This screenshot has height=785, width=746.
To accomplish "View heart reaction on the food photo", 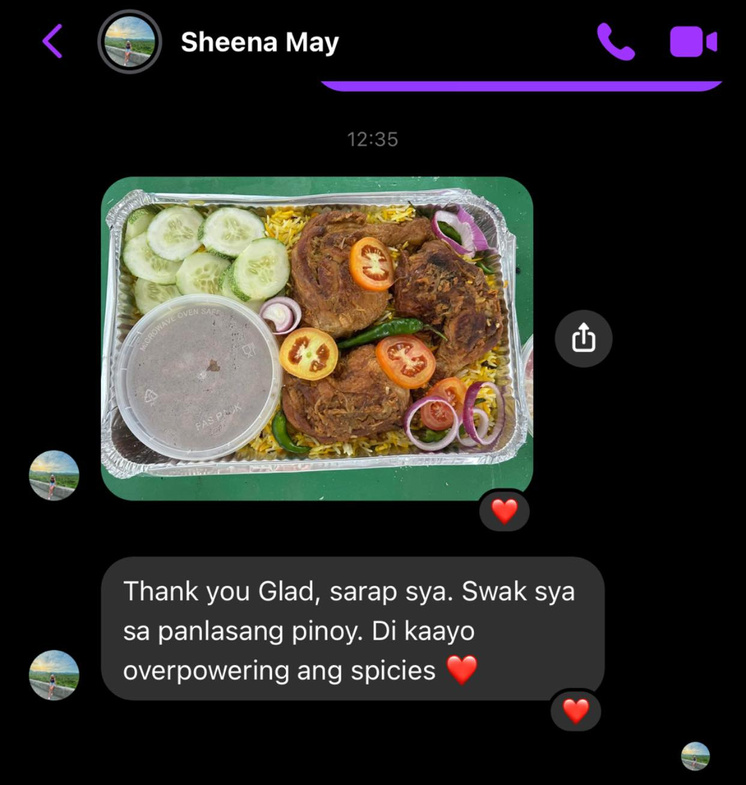I will click(505, 512).
